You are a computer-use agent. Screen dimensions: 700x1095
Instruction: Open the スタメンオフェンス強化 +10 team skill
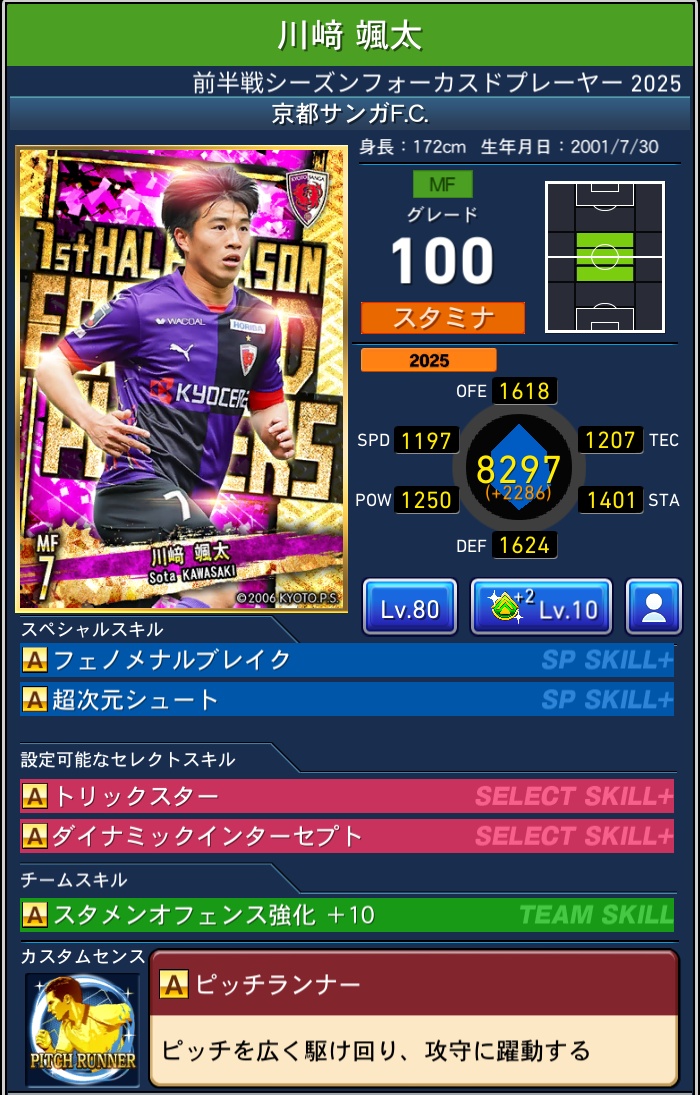346,914
